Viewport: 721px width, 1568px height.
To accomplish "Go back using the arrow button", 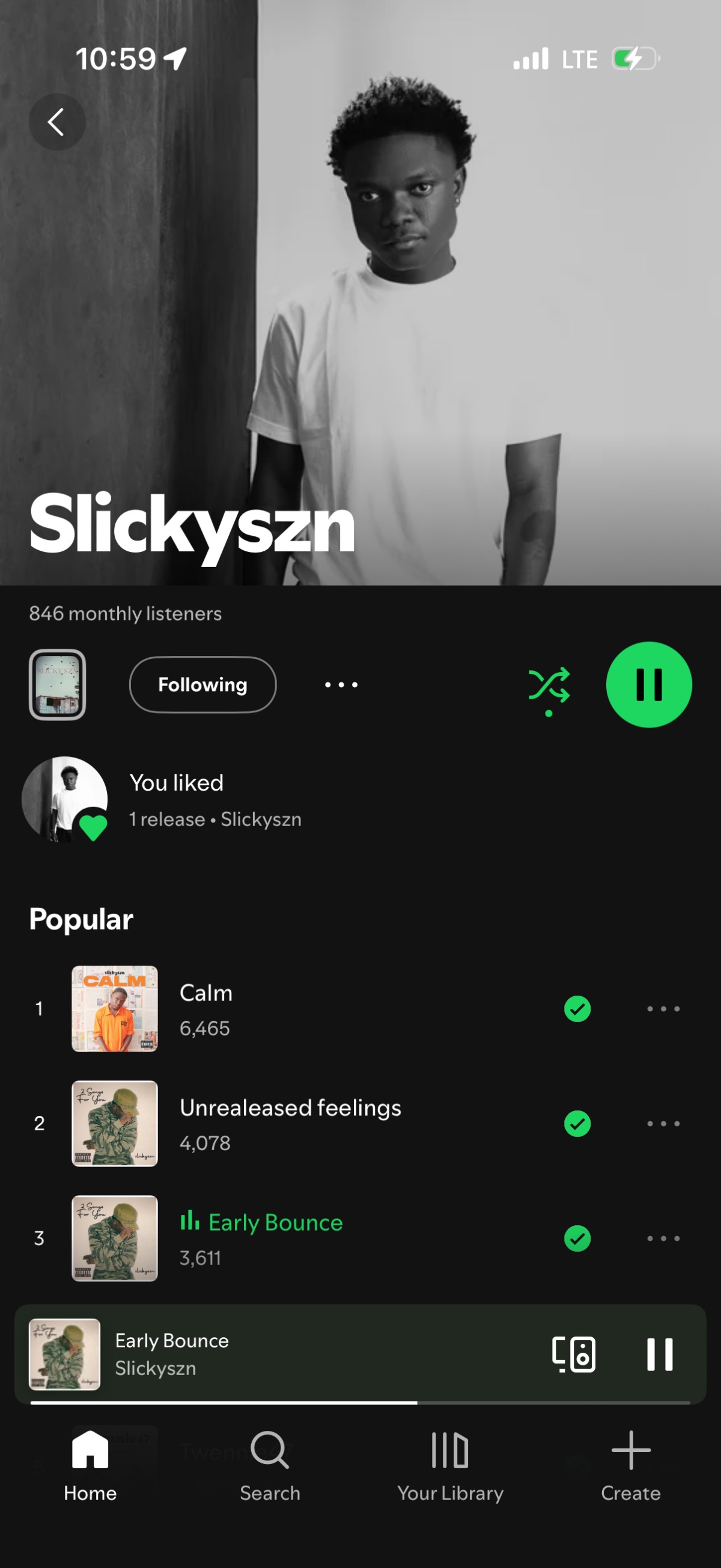I will click(x=56, y=122).
